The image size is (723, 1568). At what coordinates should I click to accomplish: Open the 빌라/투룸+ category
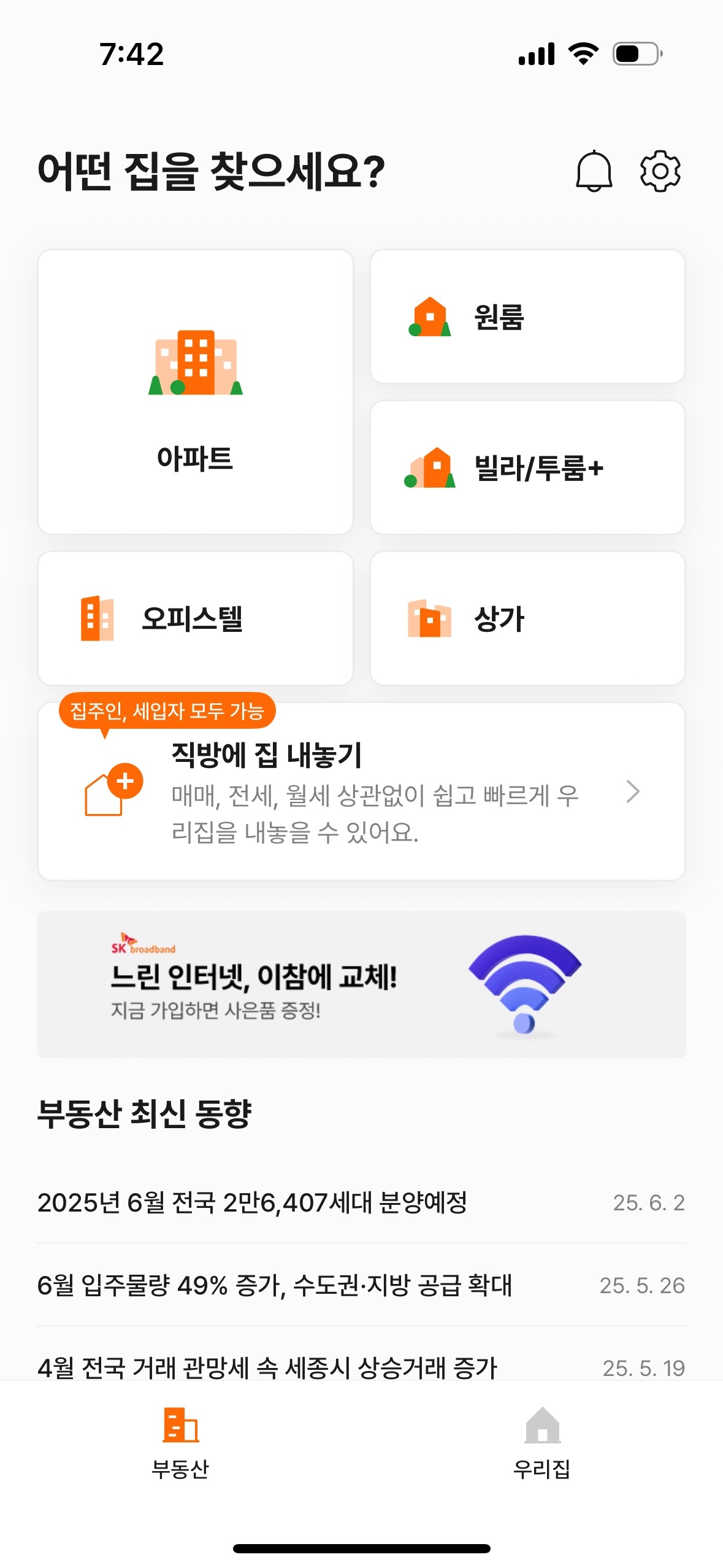click(527, 467)
